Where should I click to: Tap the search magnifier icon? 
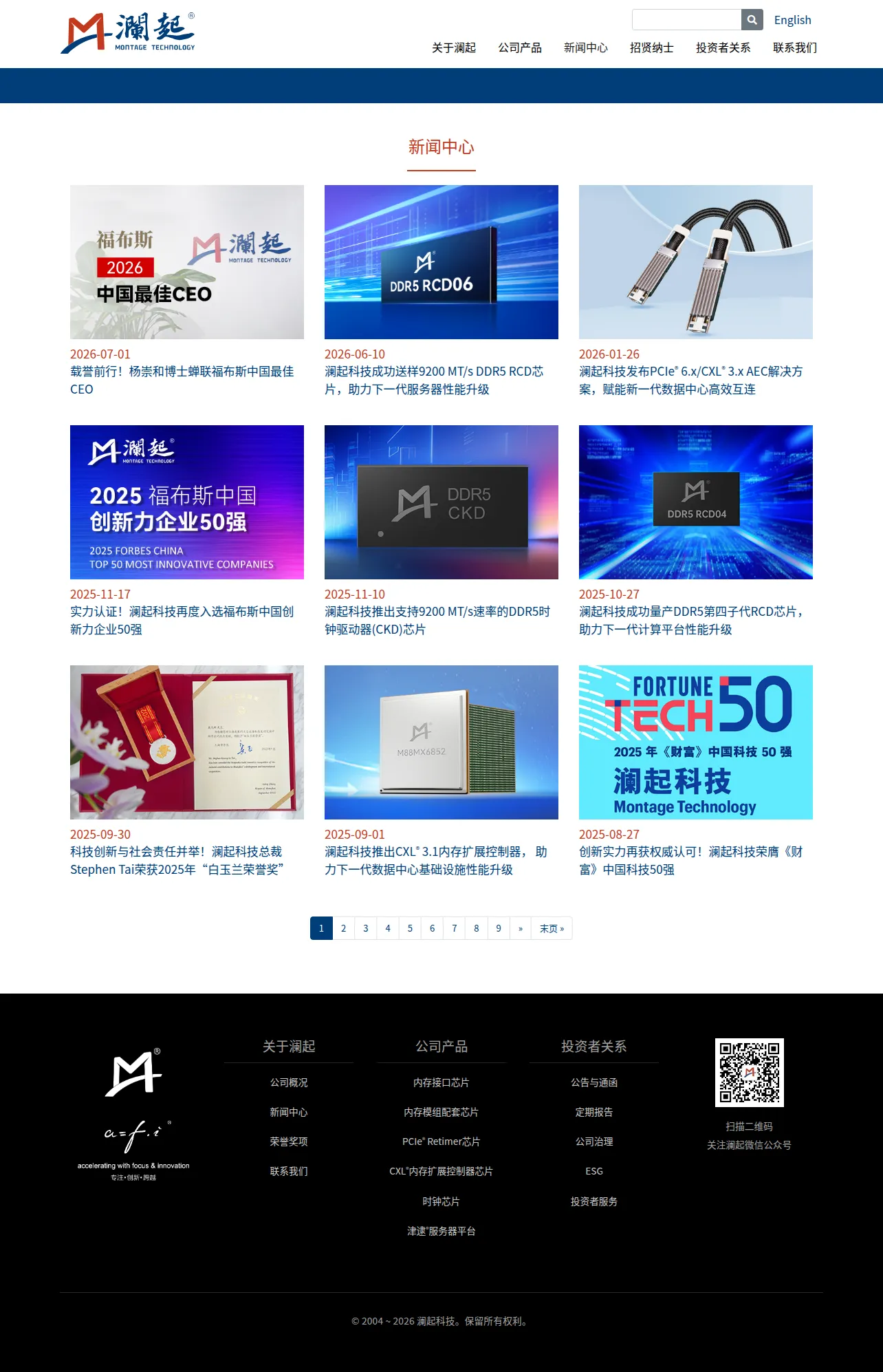click(x=752, y=20)
